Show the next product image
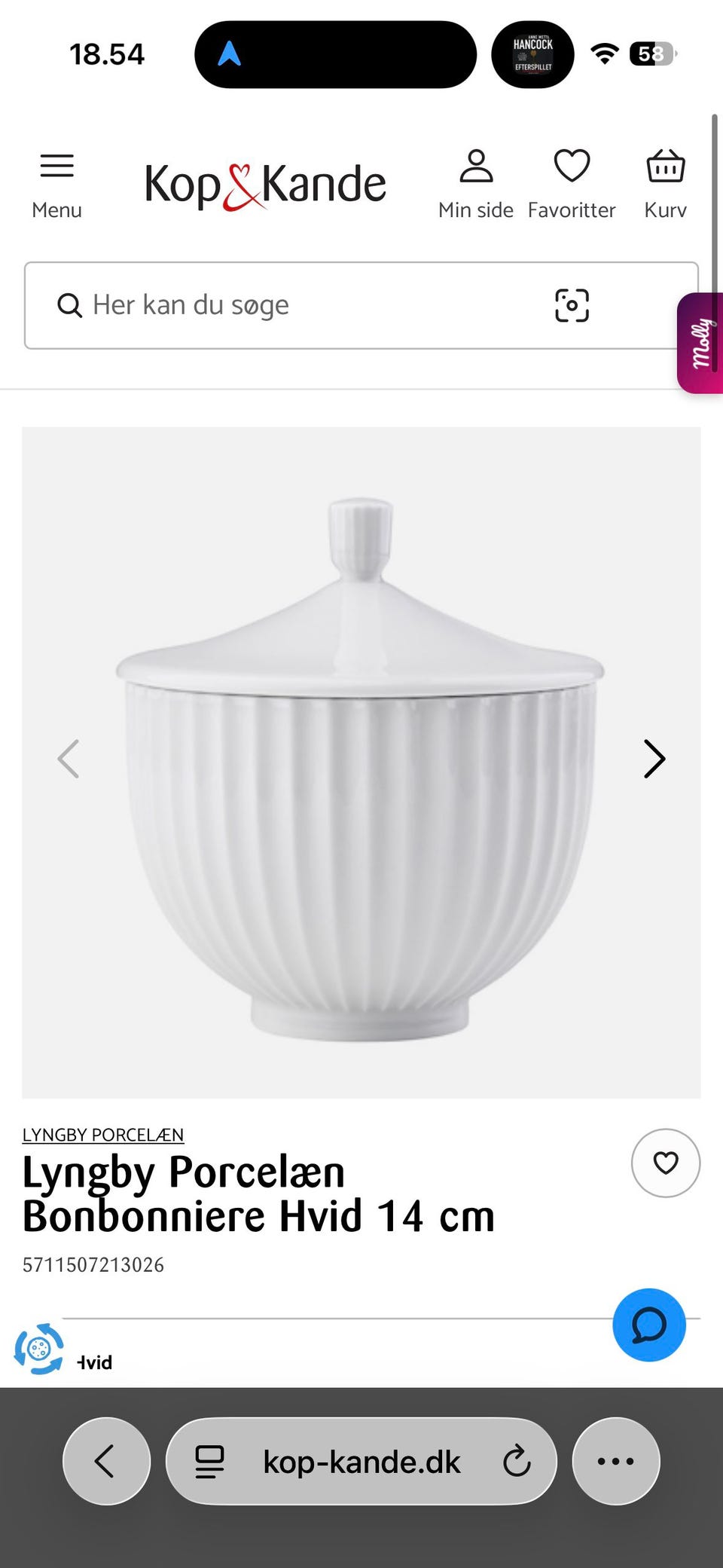 tap(654, 759)
